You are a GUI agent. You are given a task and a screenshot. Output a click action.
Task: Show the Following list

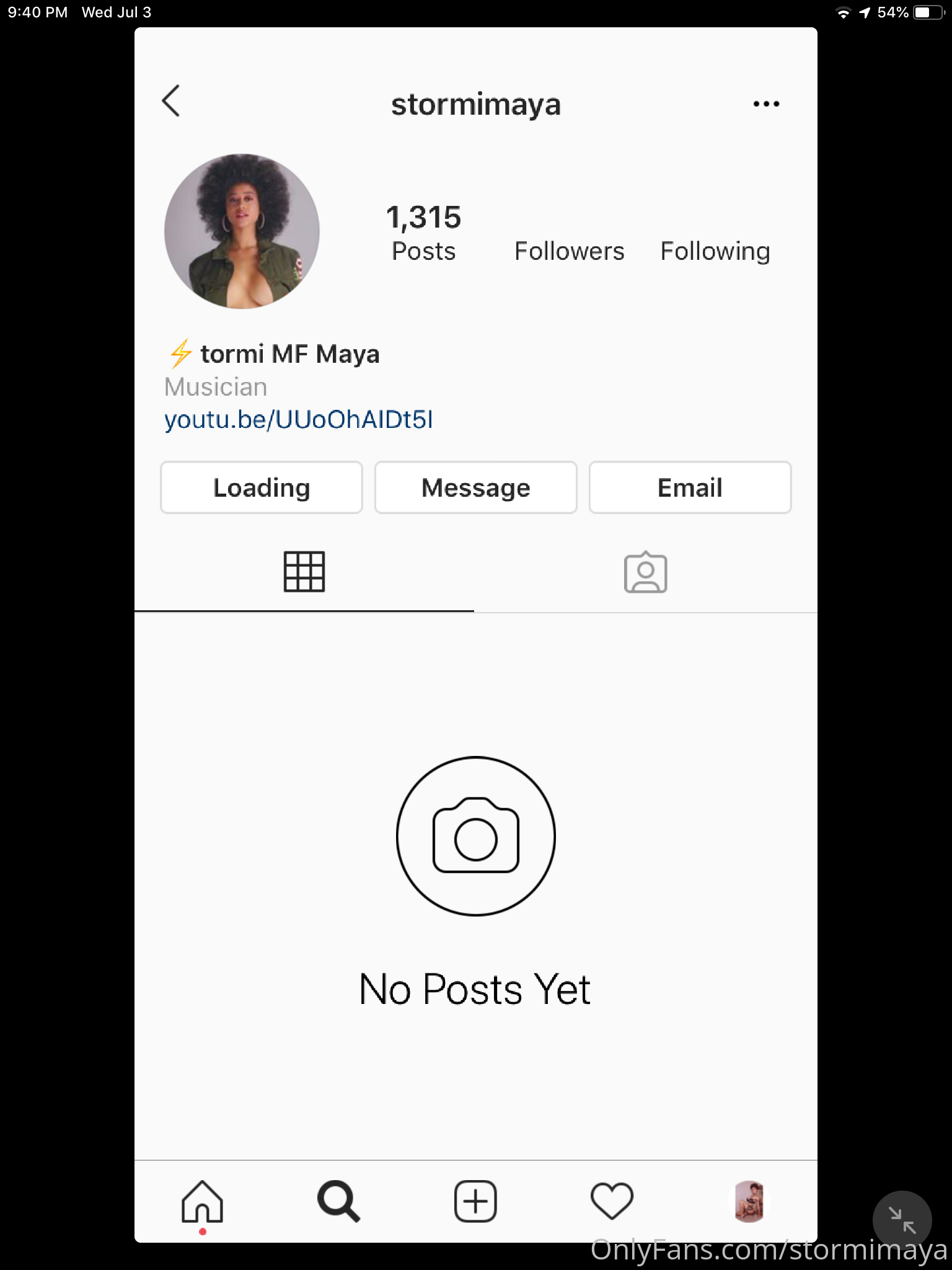pos(715,251)
